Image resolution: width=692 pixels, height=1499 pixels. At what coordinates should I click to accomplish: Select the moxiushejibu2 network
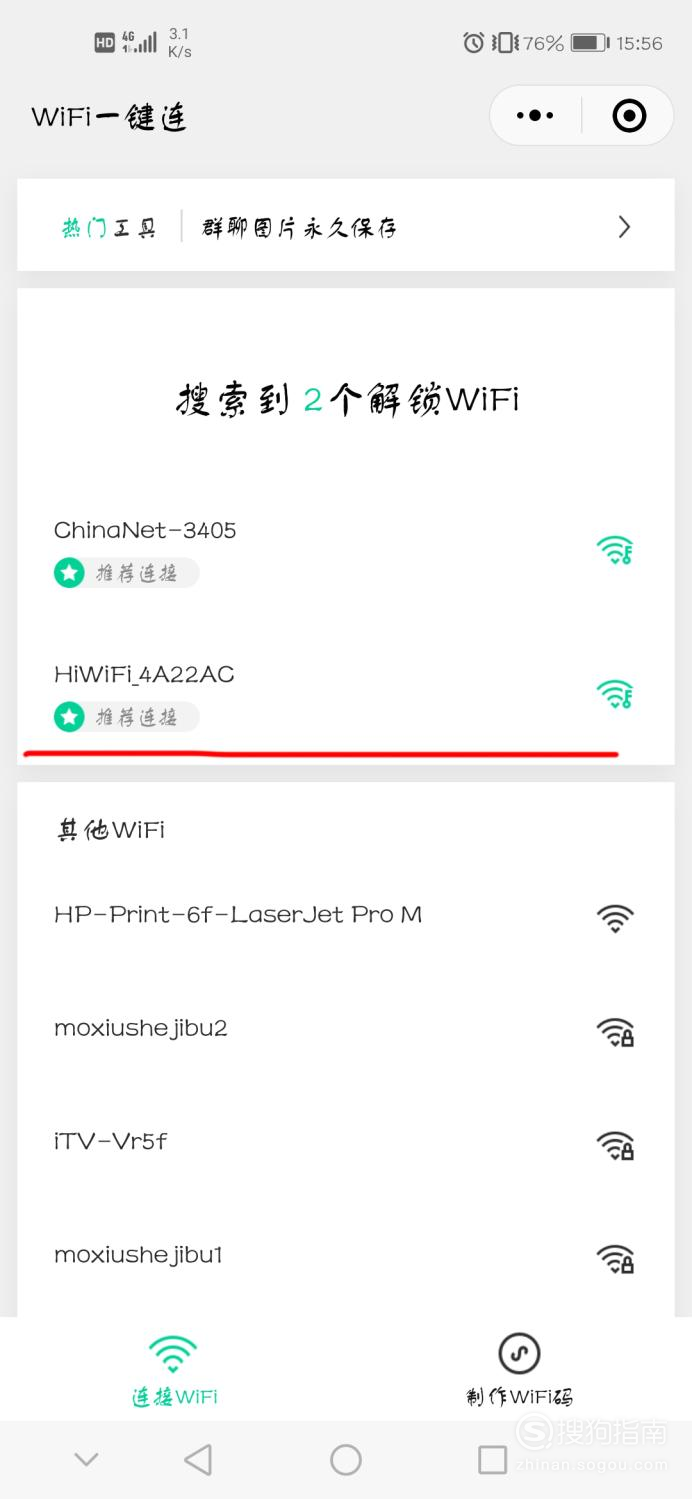click(346, 1029)
